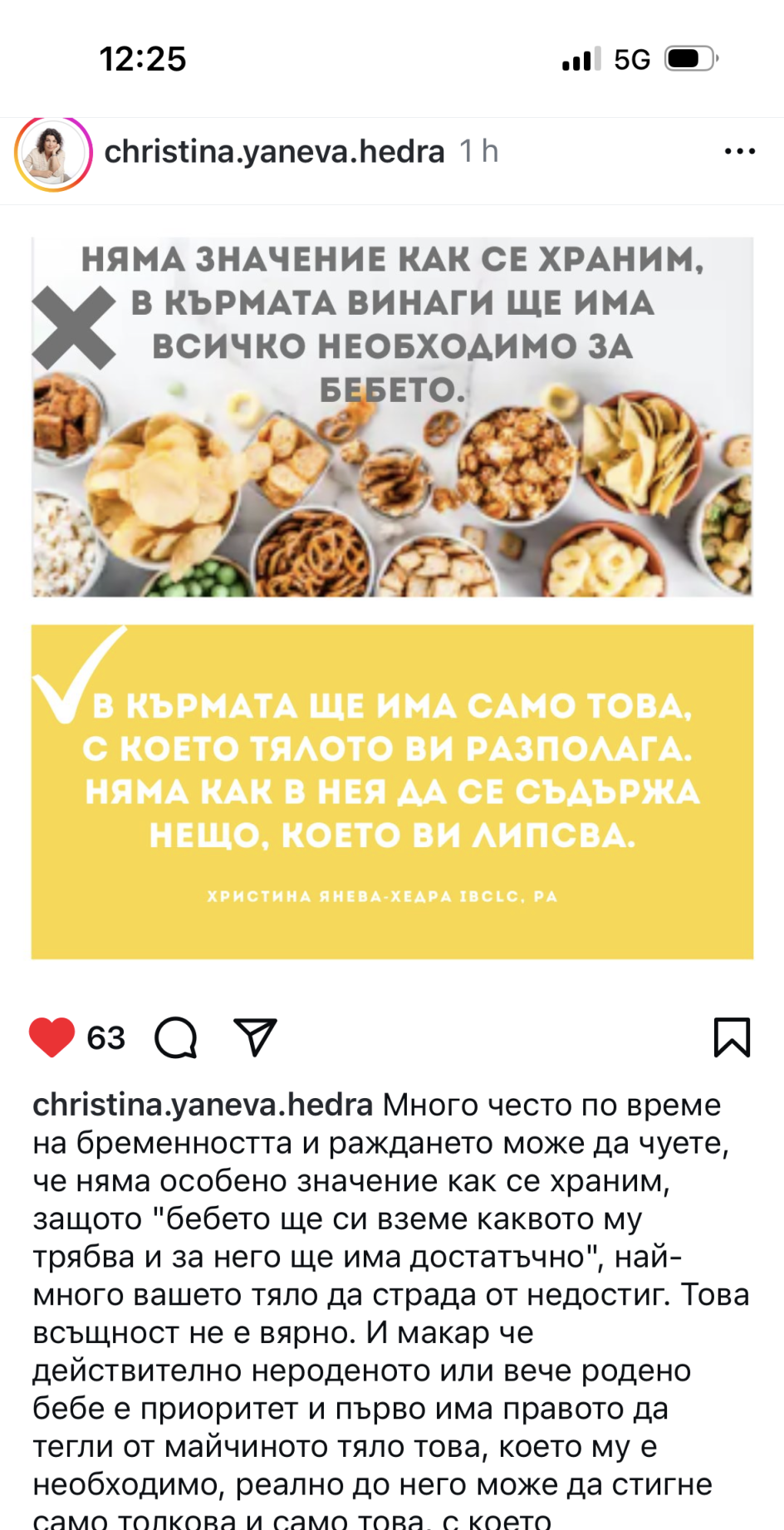The image size is (784, 1530).
Task: Open comments with the speech bubble icon
Action: click(x=176, y=1037)
